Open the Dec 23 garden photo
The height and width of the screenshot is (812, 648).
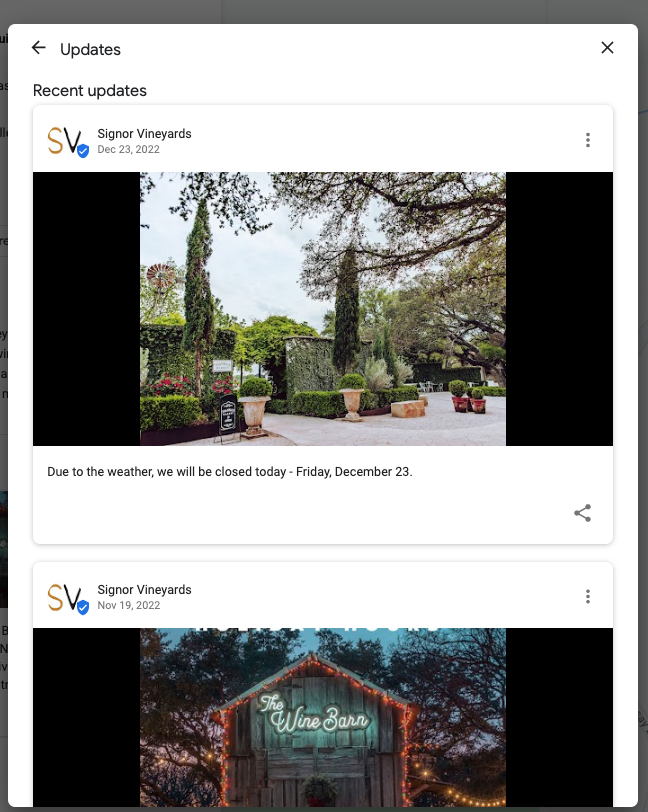(322, 309)
